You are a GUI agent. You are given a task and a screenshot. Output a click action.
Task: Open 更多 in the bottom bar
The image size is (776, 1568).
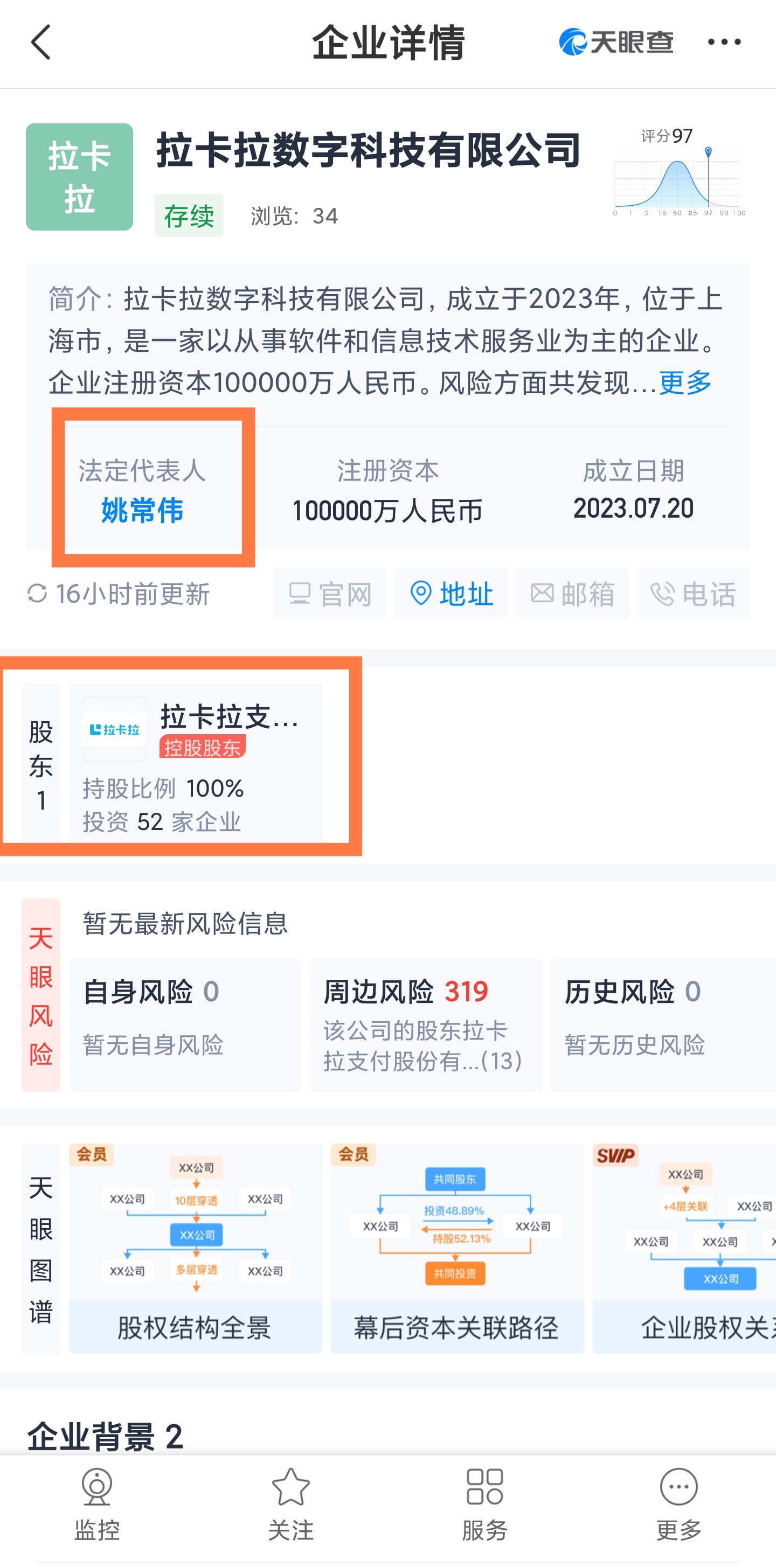[x=678, y=1504]
